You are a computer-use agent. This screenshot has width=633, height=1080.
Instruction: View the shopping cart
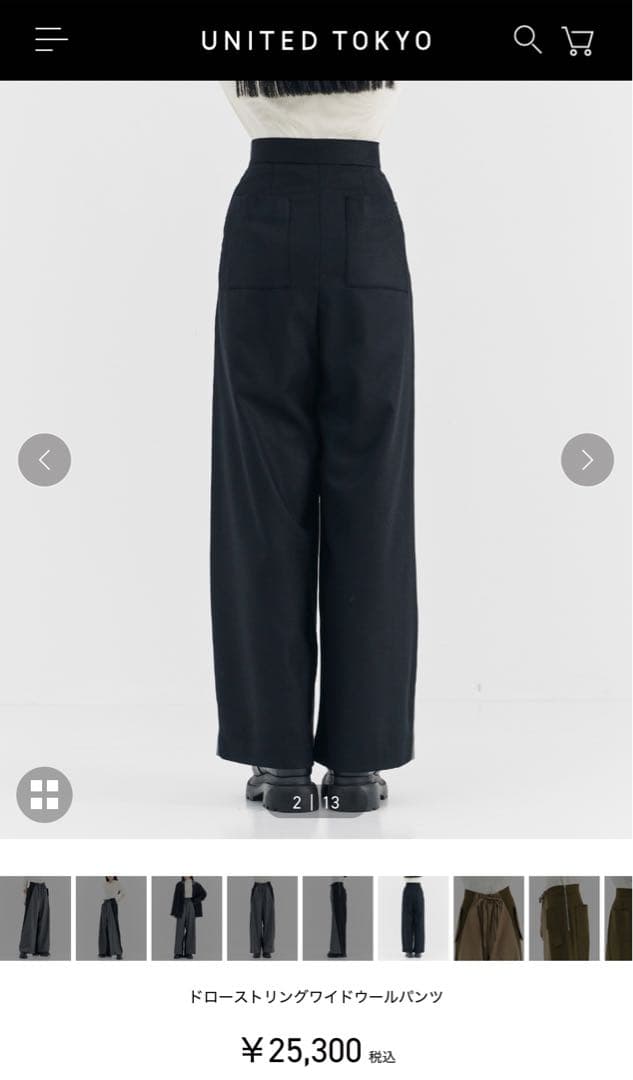pos(578,41)
